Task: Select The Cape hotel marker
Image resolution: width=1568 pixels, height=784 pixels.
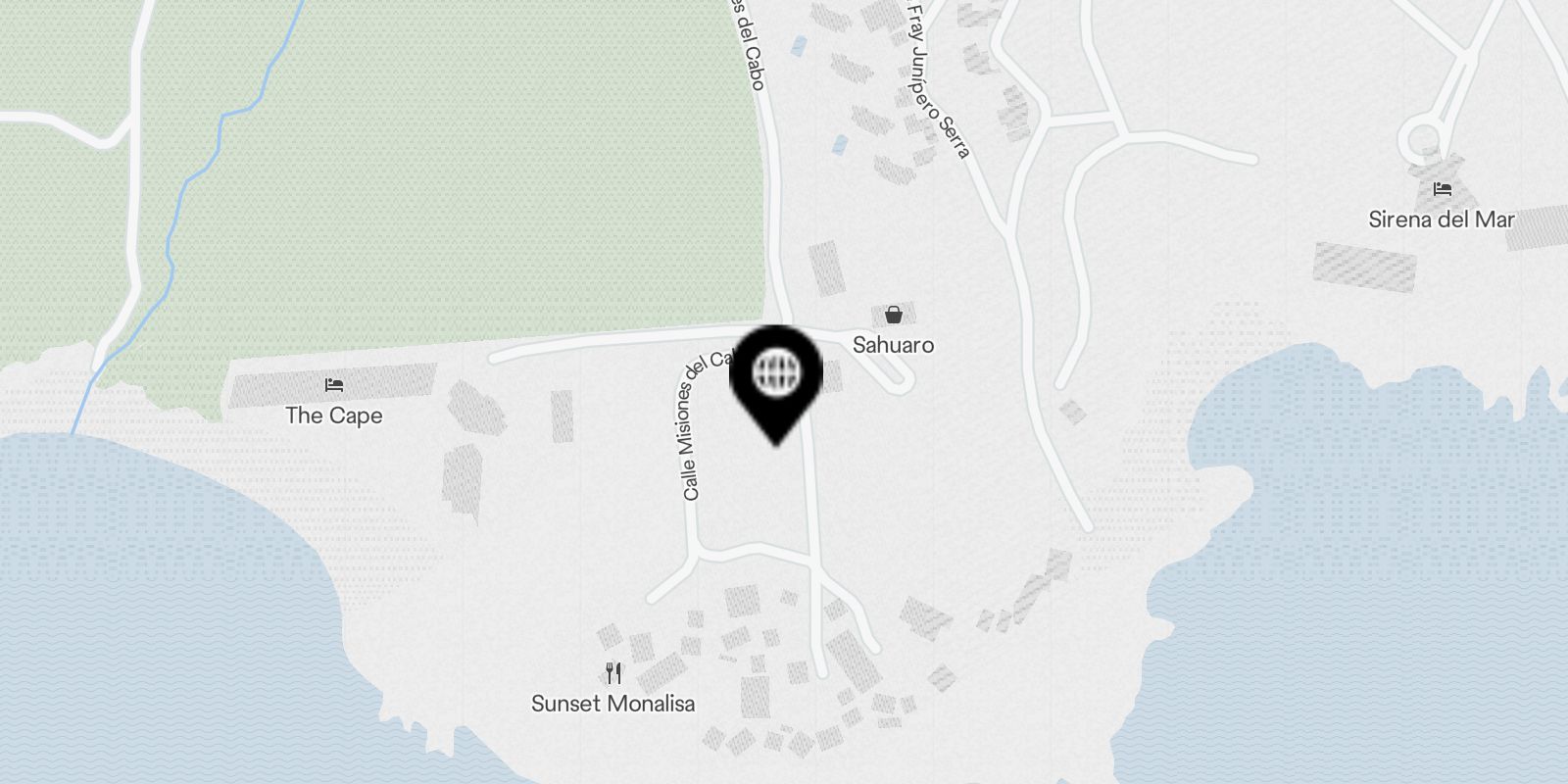Action: point(334,385)
